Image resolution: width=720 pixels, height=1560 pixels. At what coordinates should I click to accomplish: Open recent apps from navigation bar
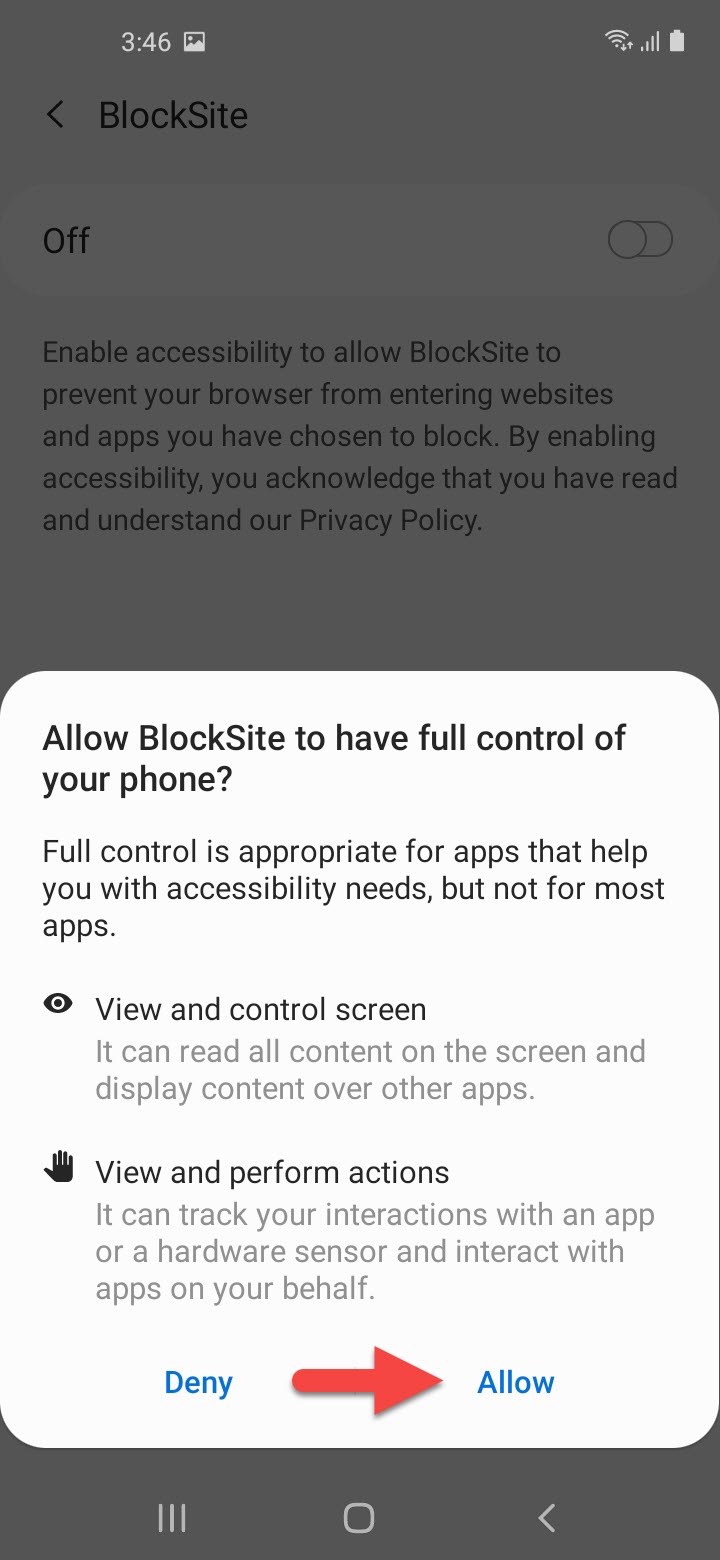pyautogui.click(x=172, y=1518)
